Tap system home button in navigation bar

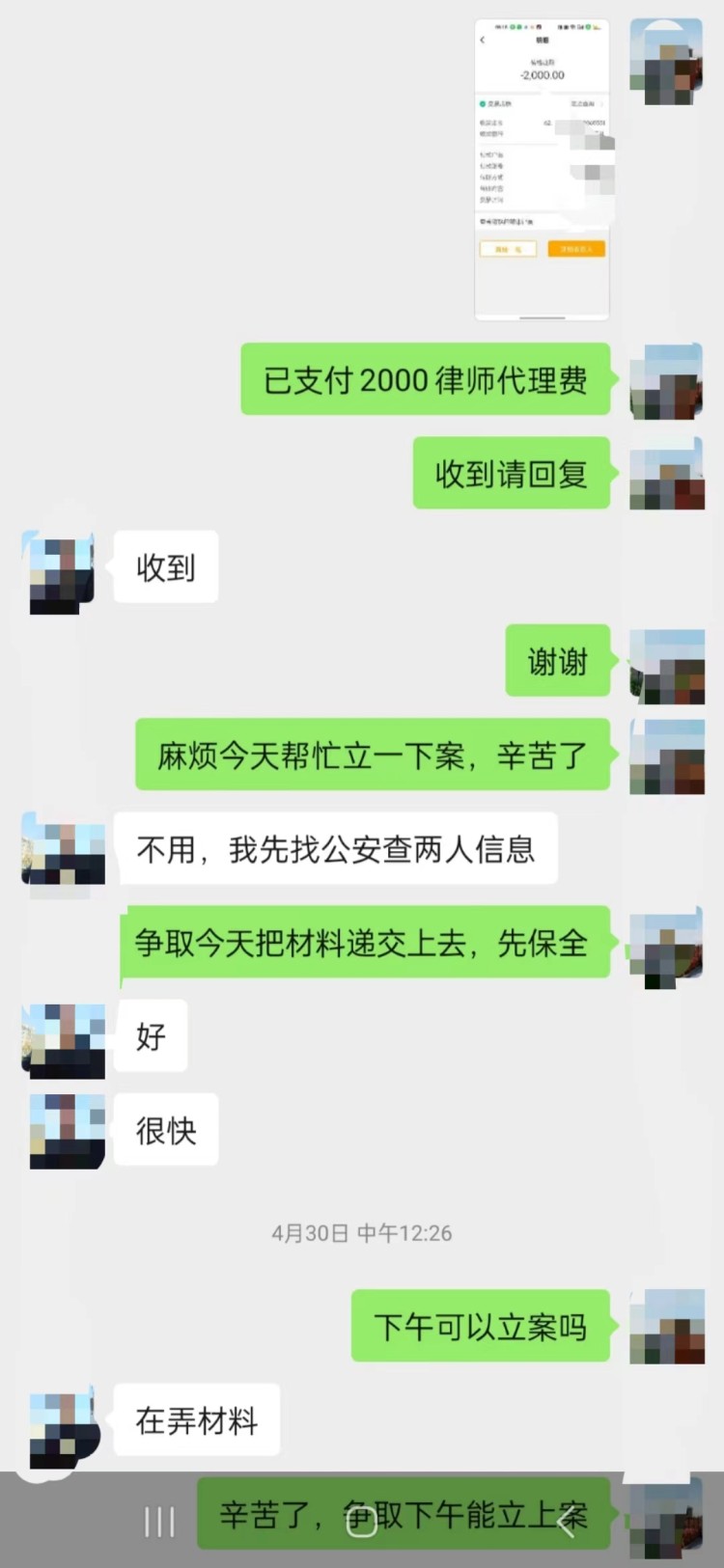coord(361,1522)
